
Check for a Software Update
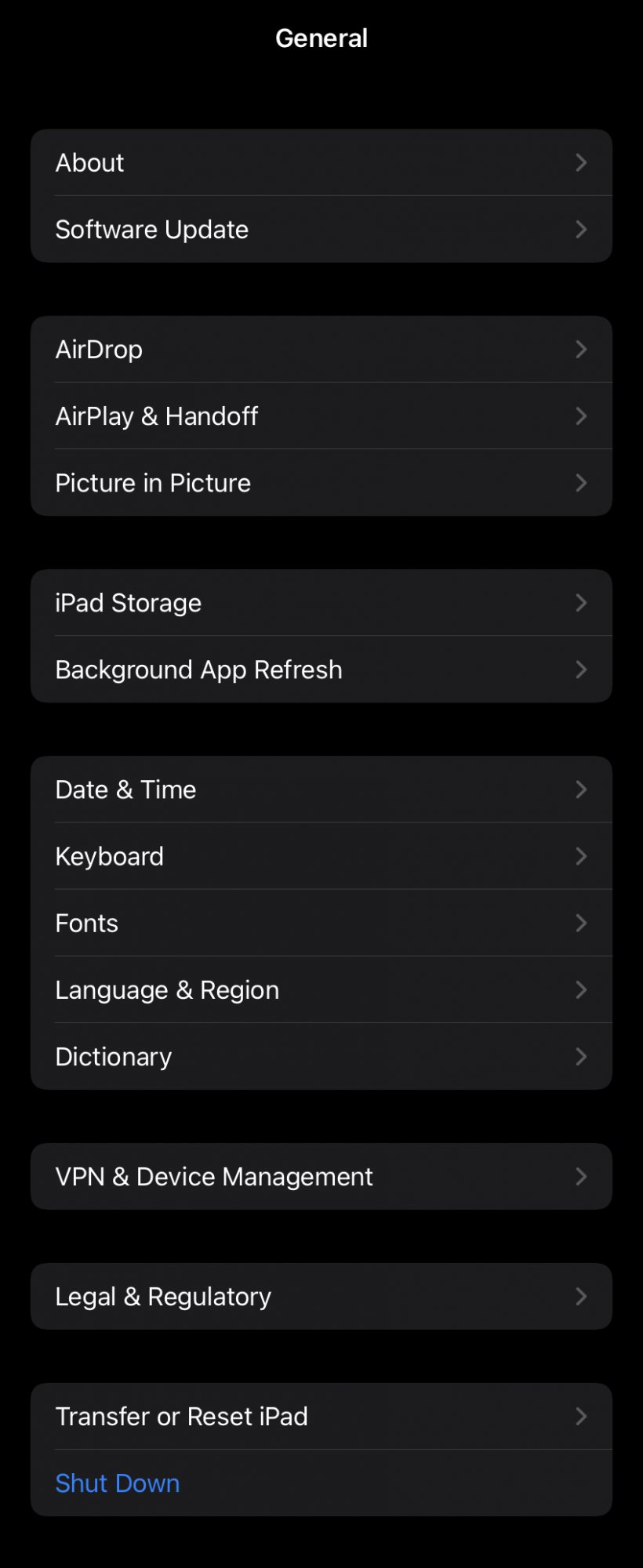pyautogui.click(x=321, y=229)
